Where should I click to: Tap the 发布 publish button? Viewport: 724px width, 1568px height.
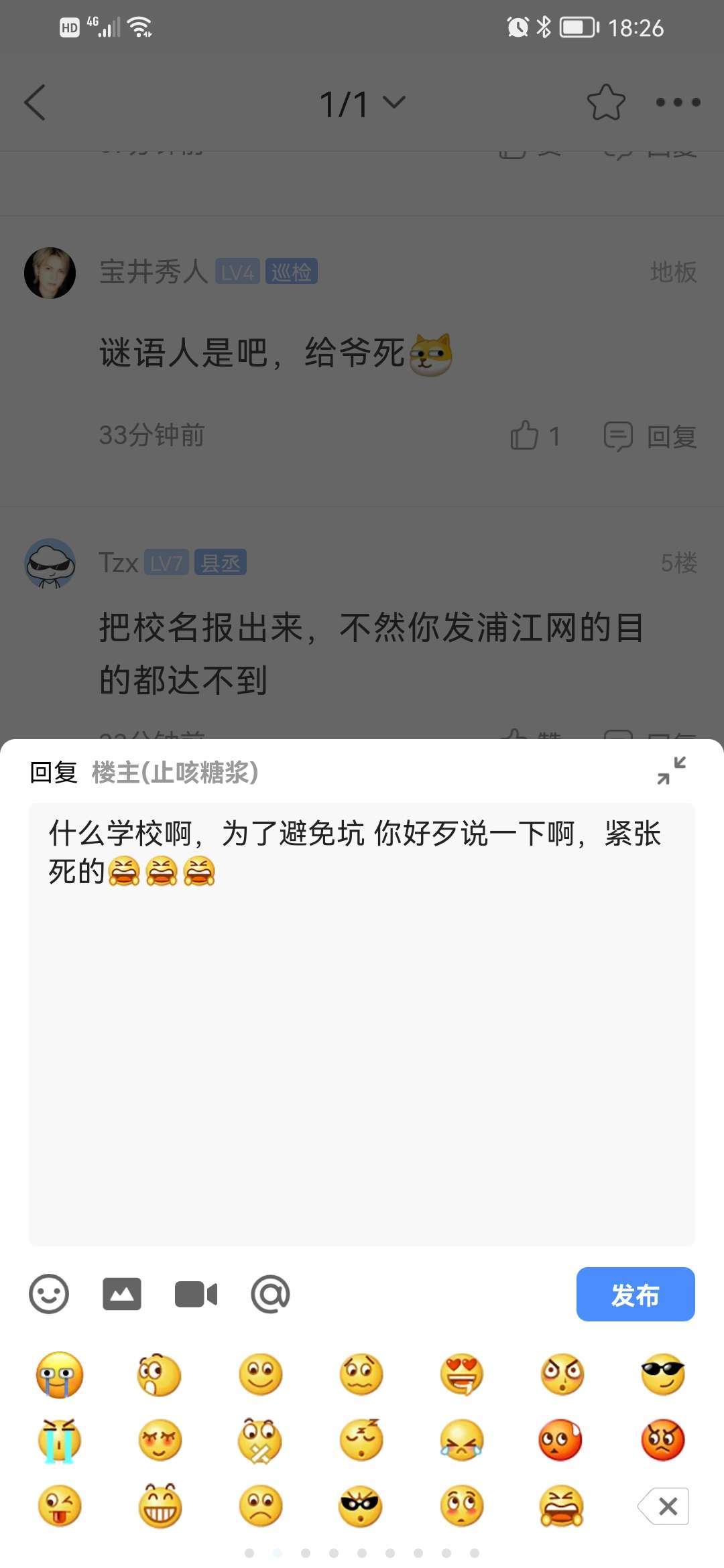635,1294
